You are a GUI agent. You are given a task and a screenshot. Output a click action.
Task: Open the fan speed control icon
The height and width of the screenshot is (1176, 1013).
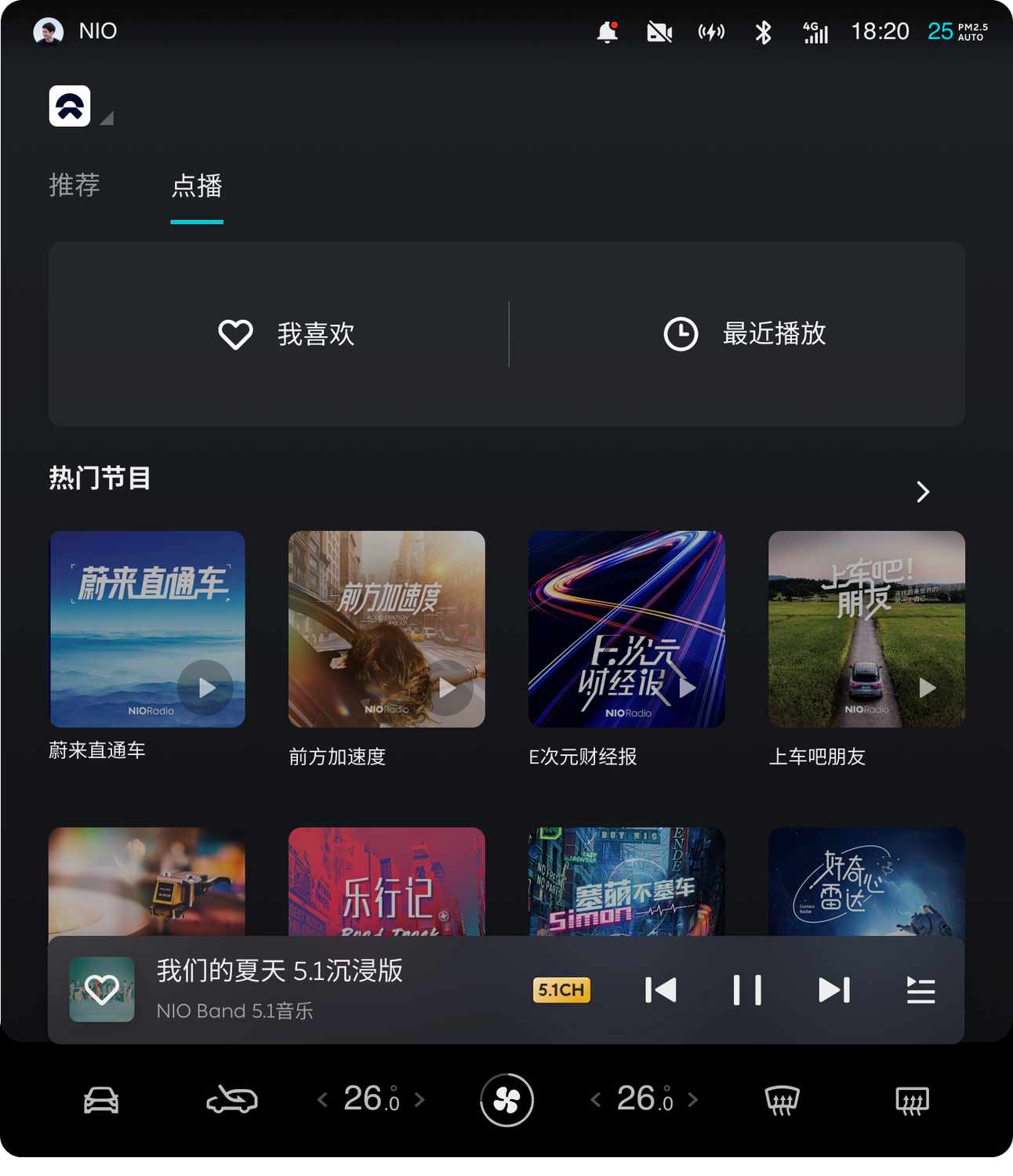pyautogui.click(x=506, y=1100)
